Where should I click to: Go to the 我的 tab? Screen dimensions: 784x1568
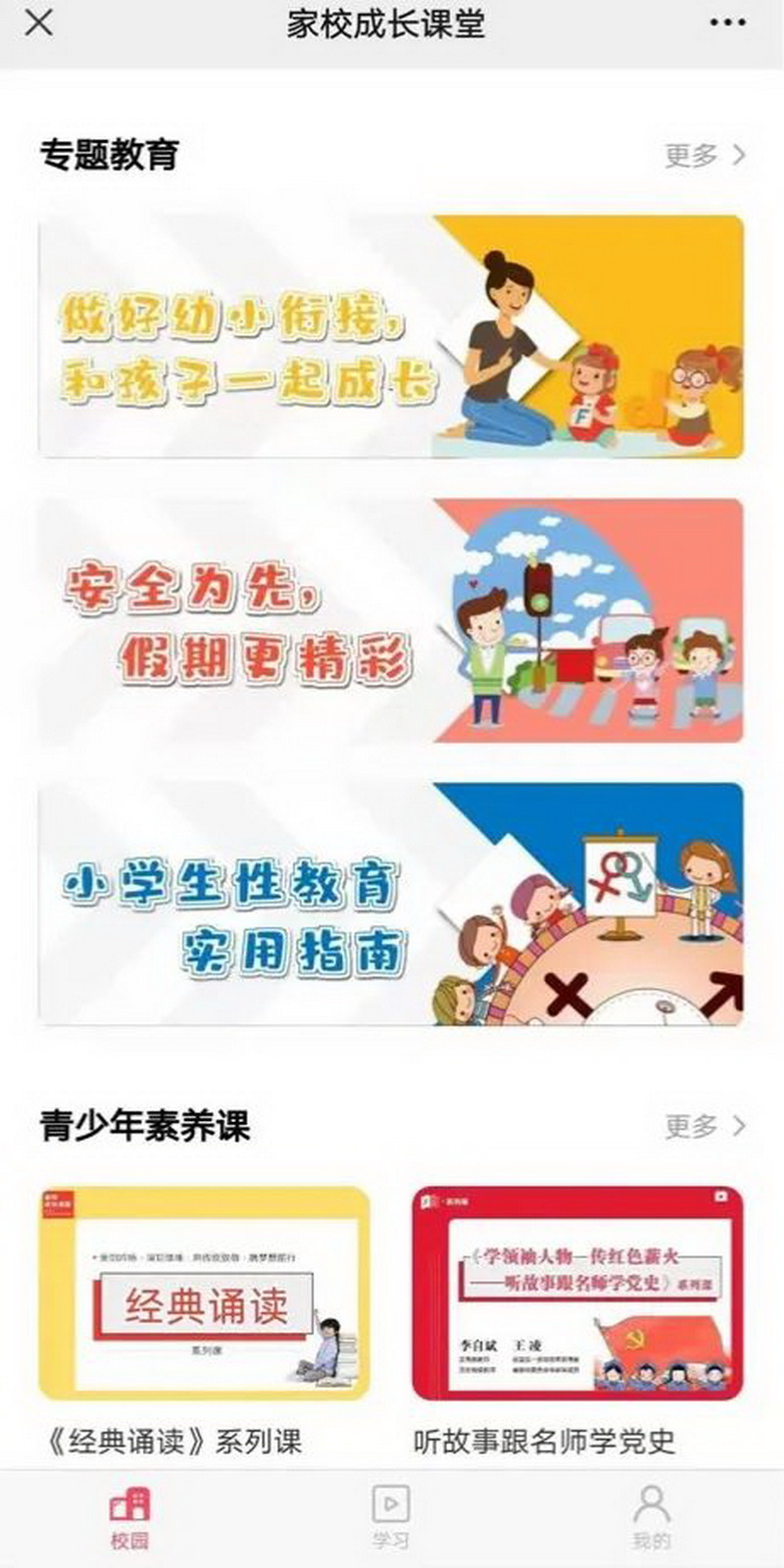tap(651, 1517)
